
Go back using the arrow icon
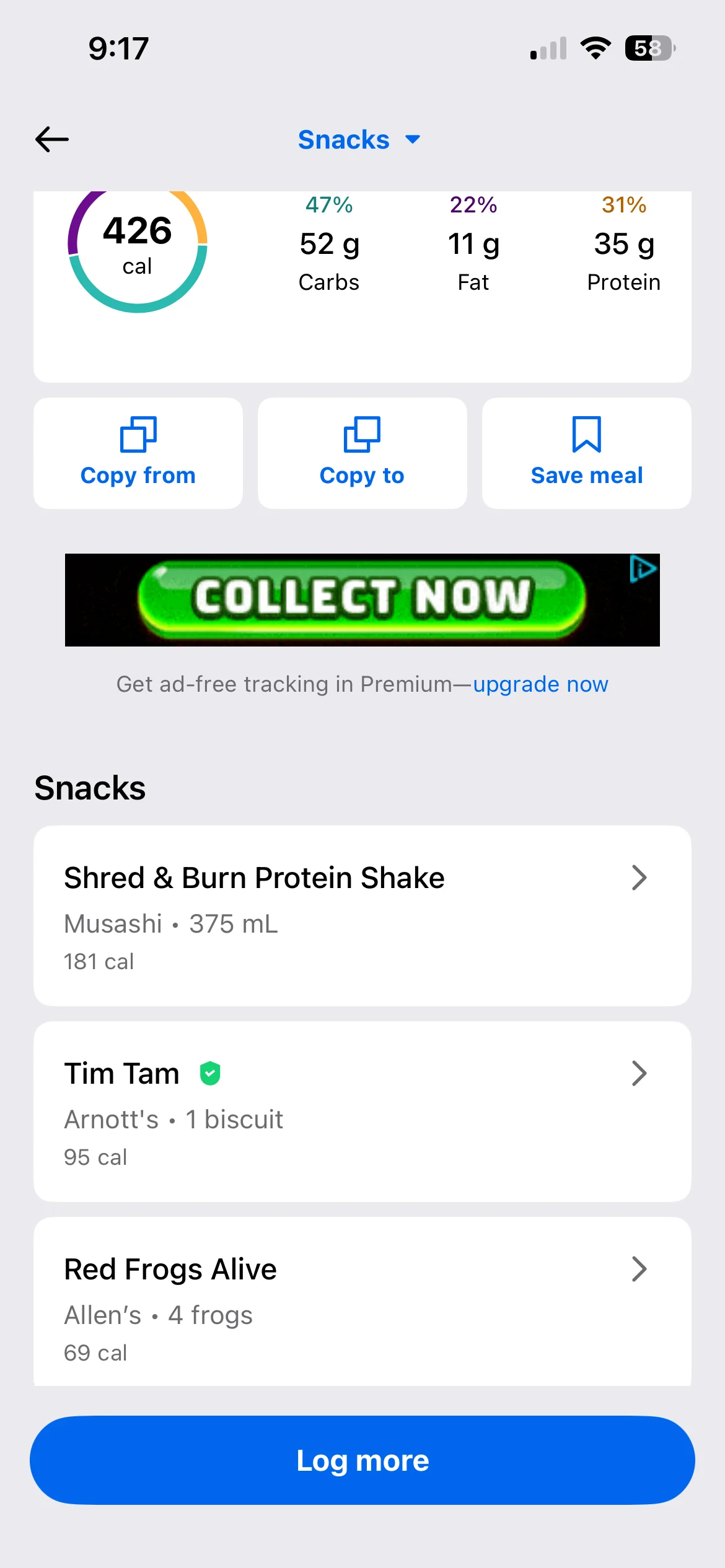point(52,139)
